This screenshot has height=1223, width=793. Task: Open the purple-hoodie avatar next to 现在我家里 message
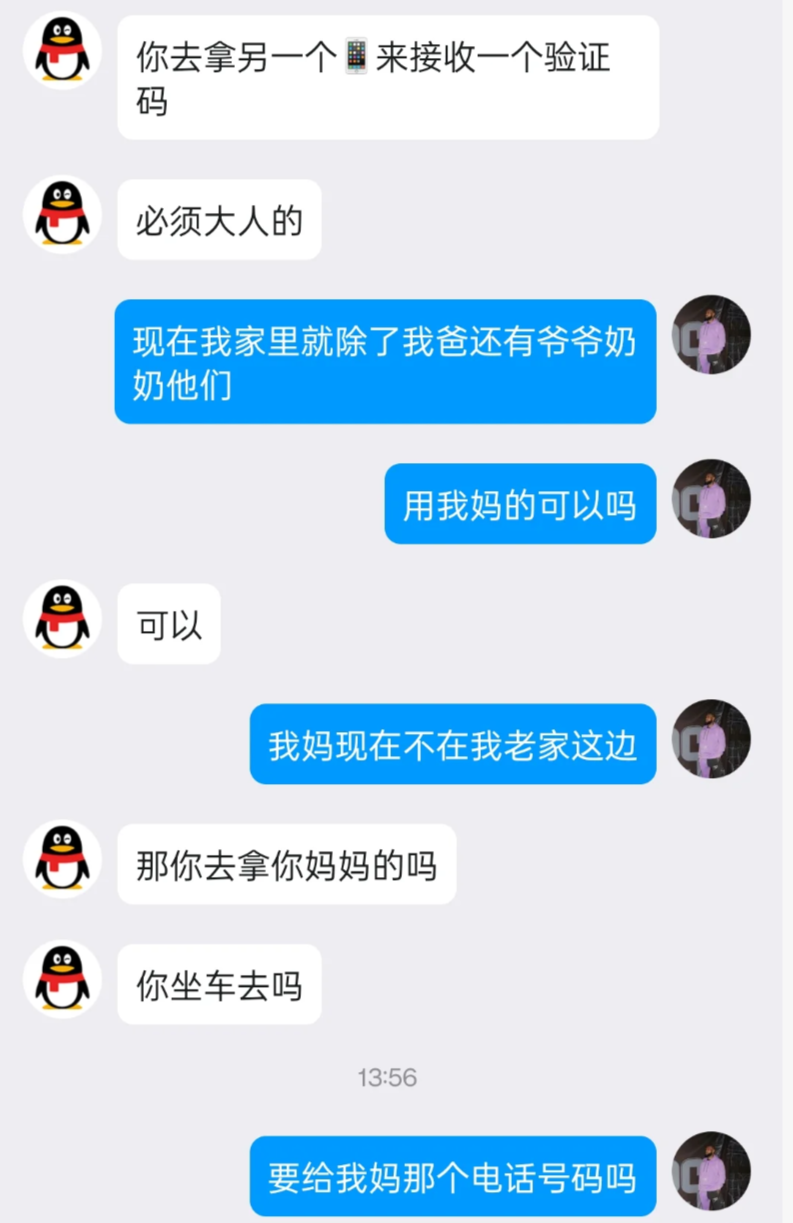coord(711,336)
